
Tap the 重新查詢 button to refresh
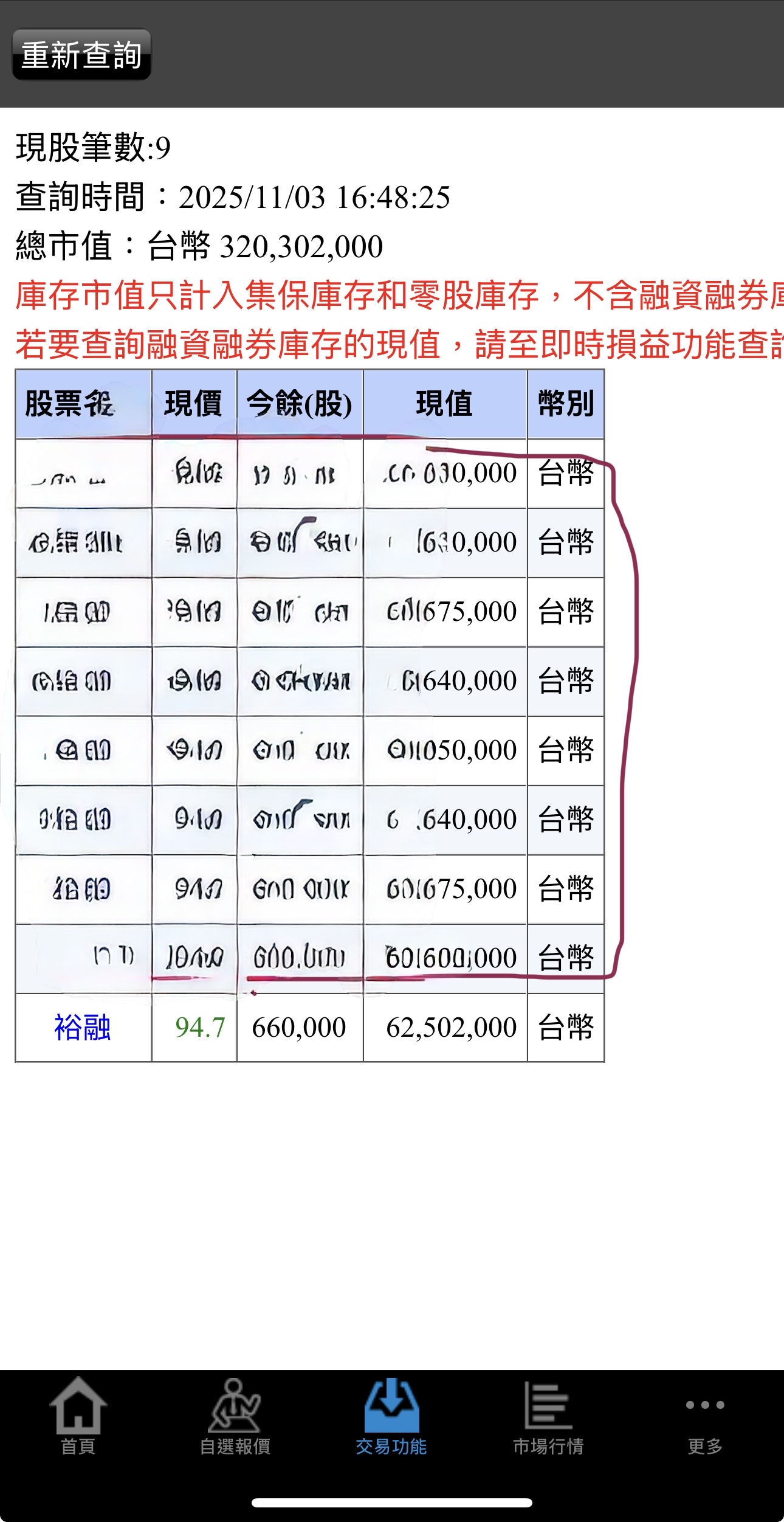point(81,55)
